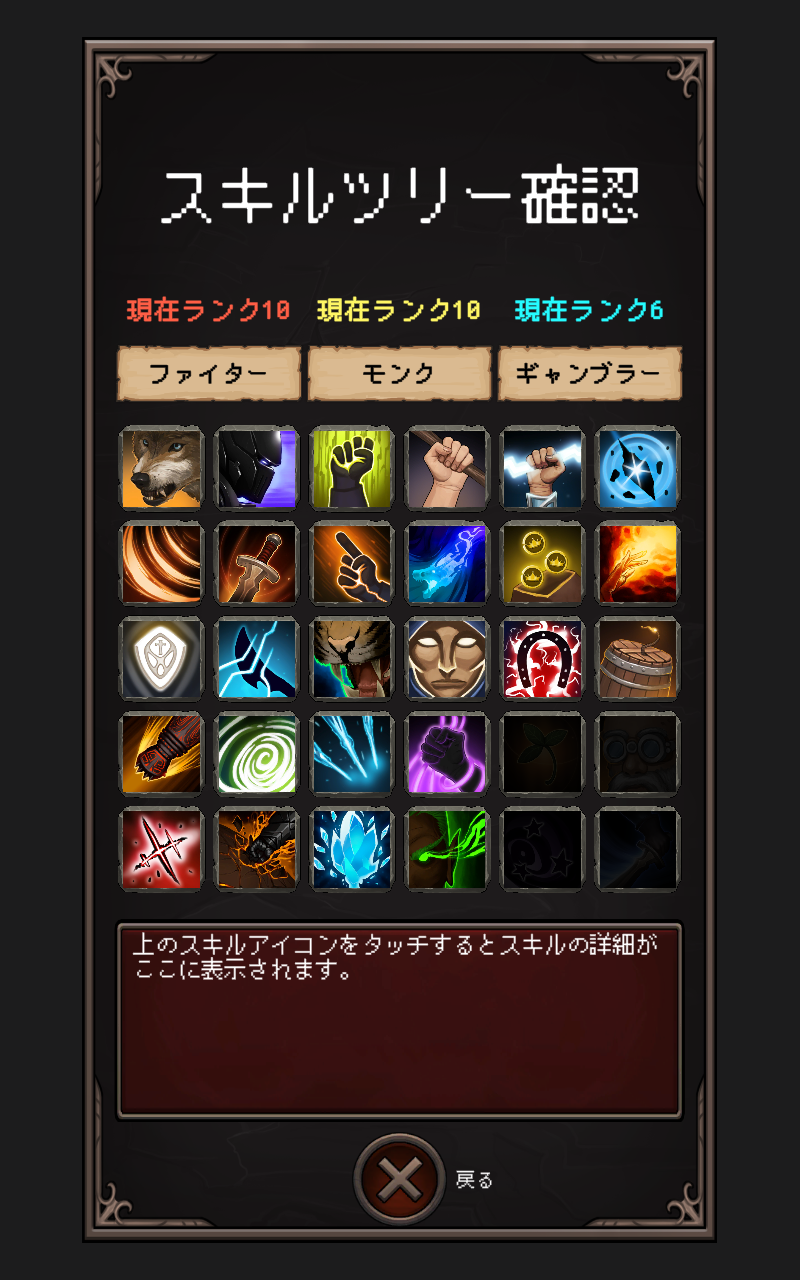Open details for the sword skill
Viewport: 800px width, 1280px height.
pyautogui.click(x=257, y=564)
